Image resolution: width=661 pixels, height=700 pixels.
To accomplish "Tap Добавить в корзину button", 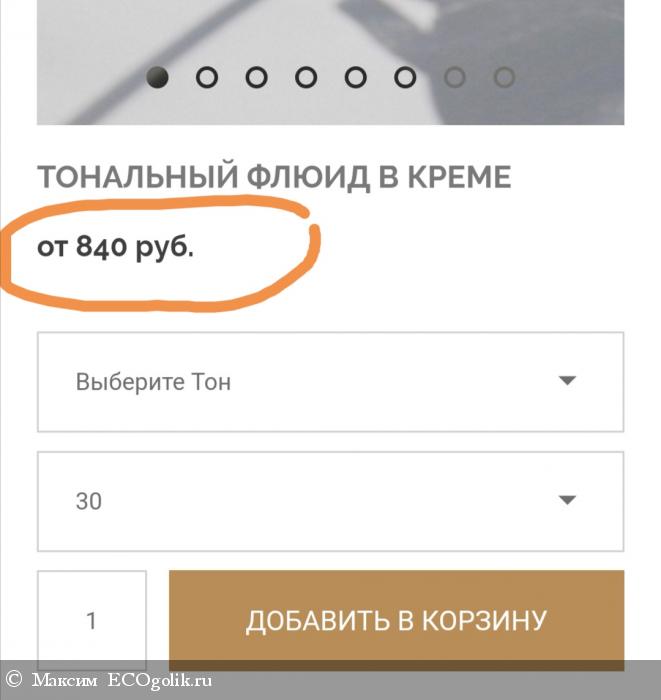I will pyautogui.click(x=396, y=619).
